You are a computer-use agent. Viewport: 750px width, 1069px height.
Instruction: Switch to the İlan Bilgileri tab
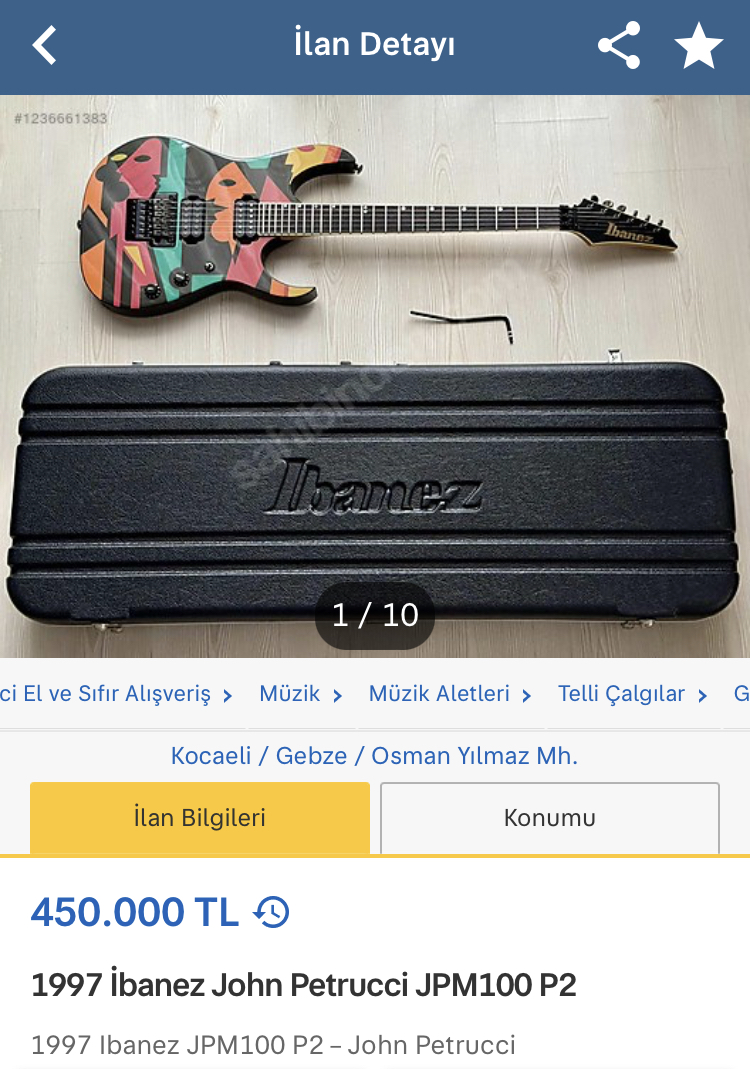click(200, 818)
